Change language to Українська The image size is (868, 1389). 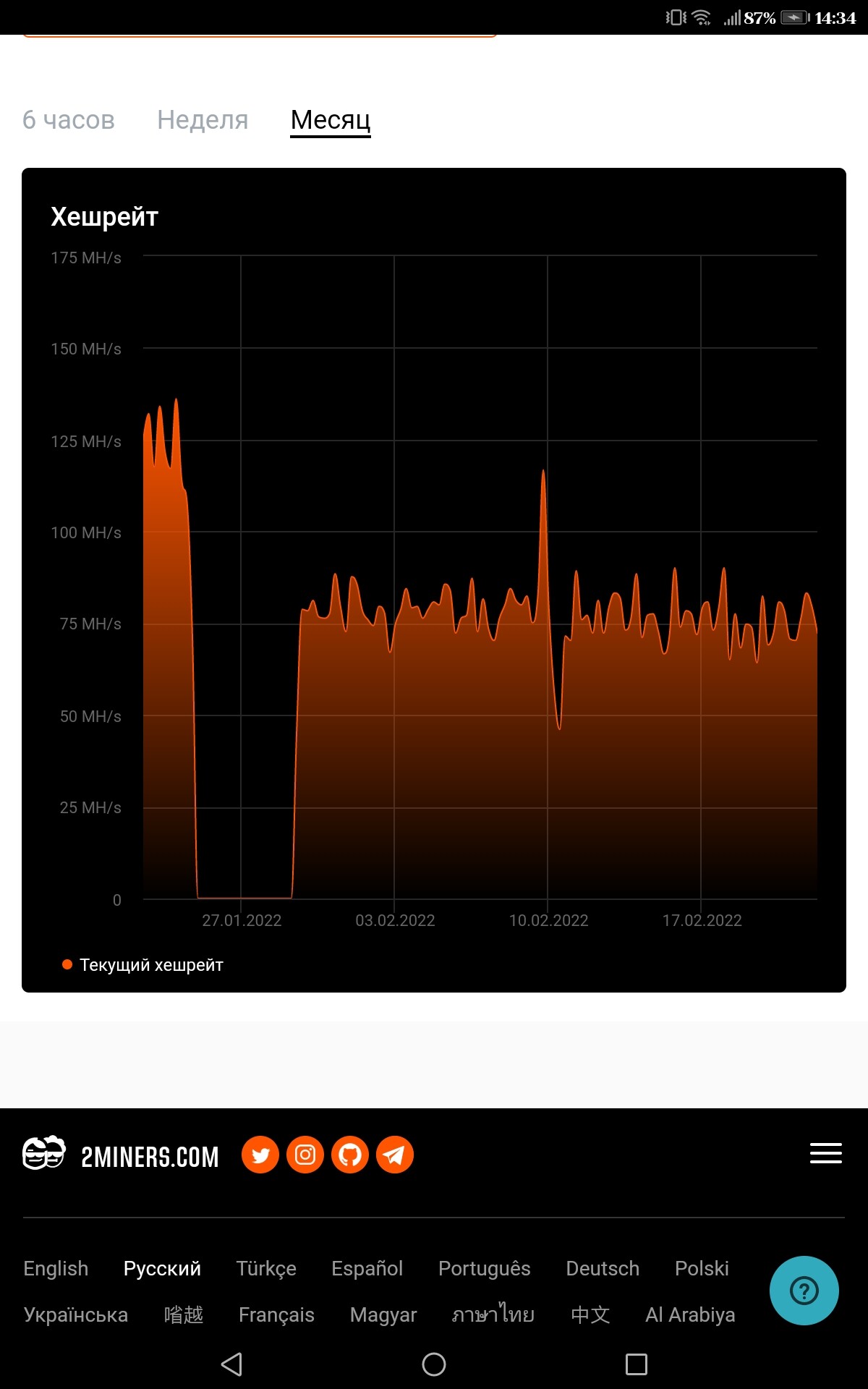[76, 1314]
